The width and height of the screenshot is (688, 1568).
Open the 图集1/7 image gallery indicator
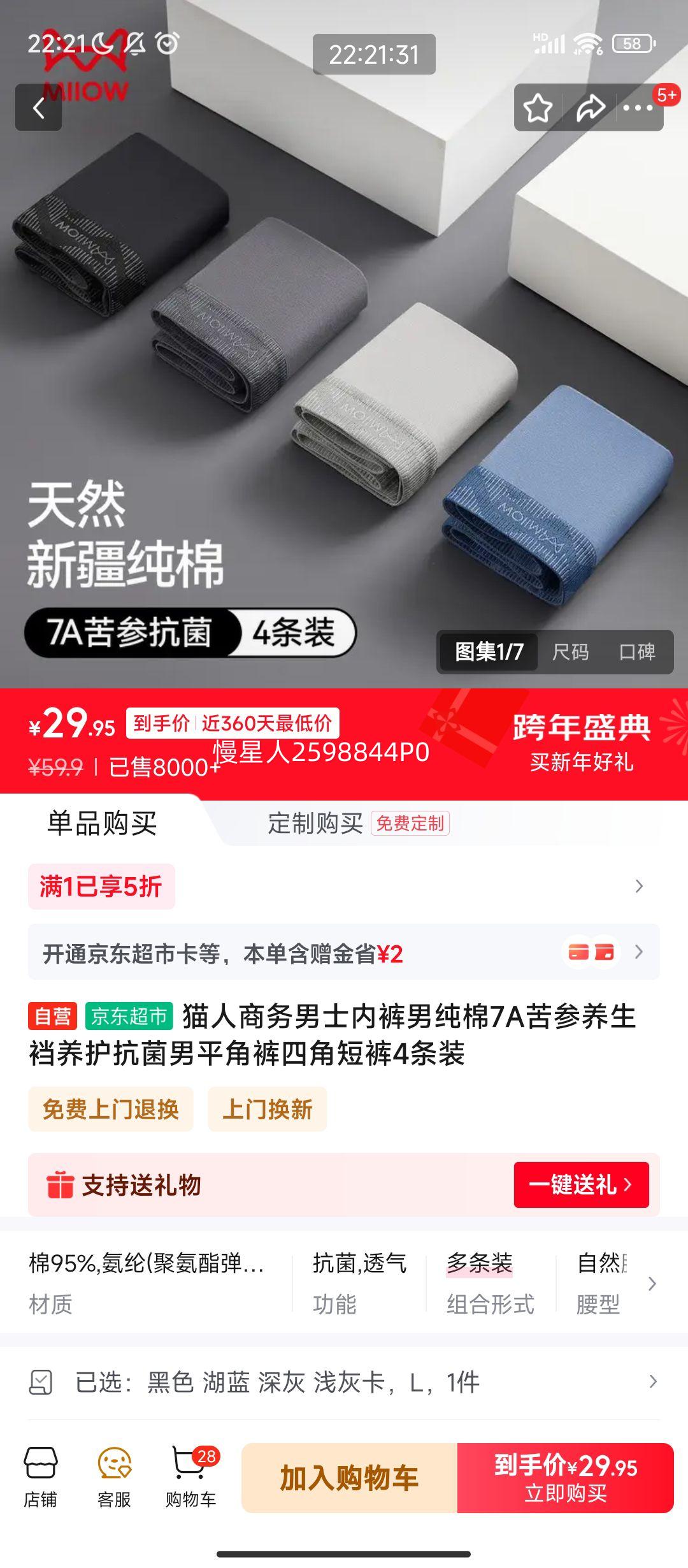coord(487,653)
